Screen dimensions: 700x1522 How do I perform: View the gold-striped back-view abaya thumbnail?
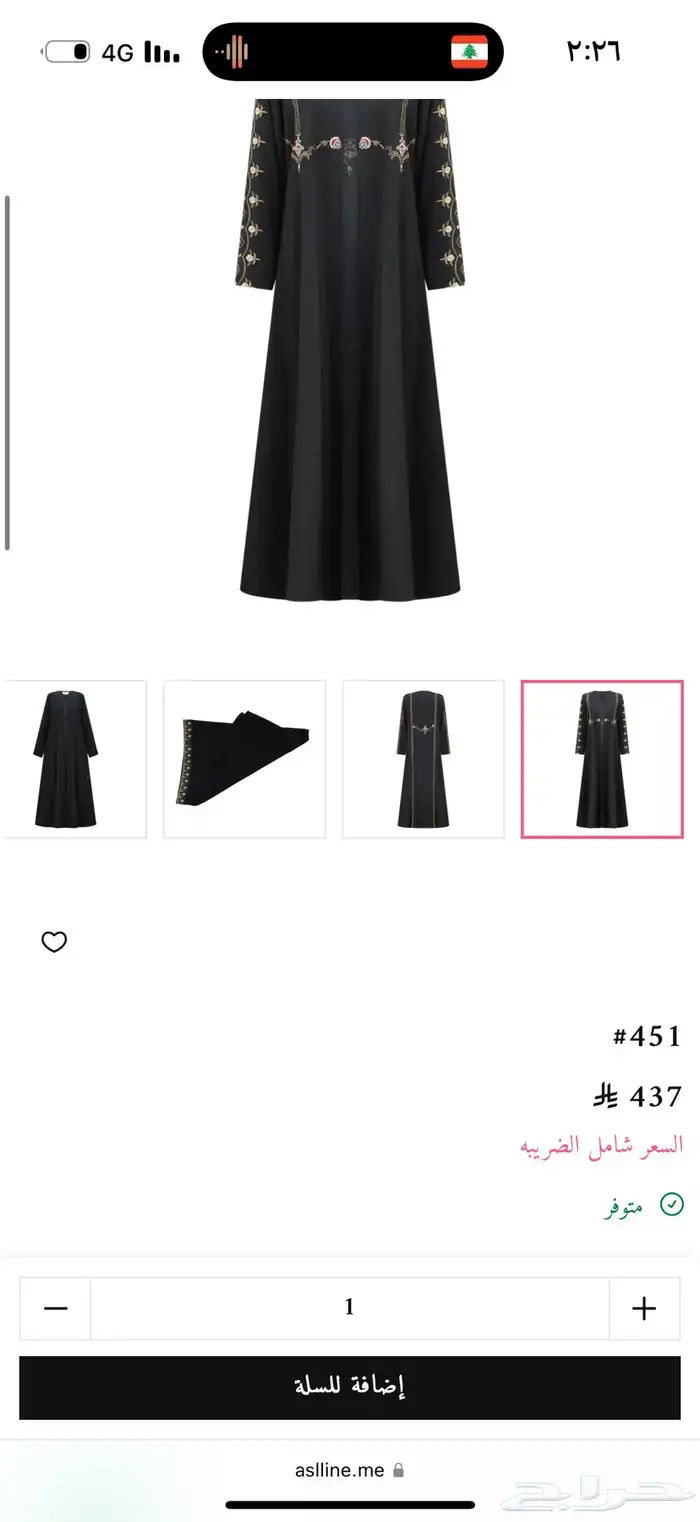point(423,759)
